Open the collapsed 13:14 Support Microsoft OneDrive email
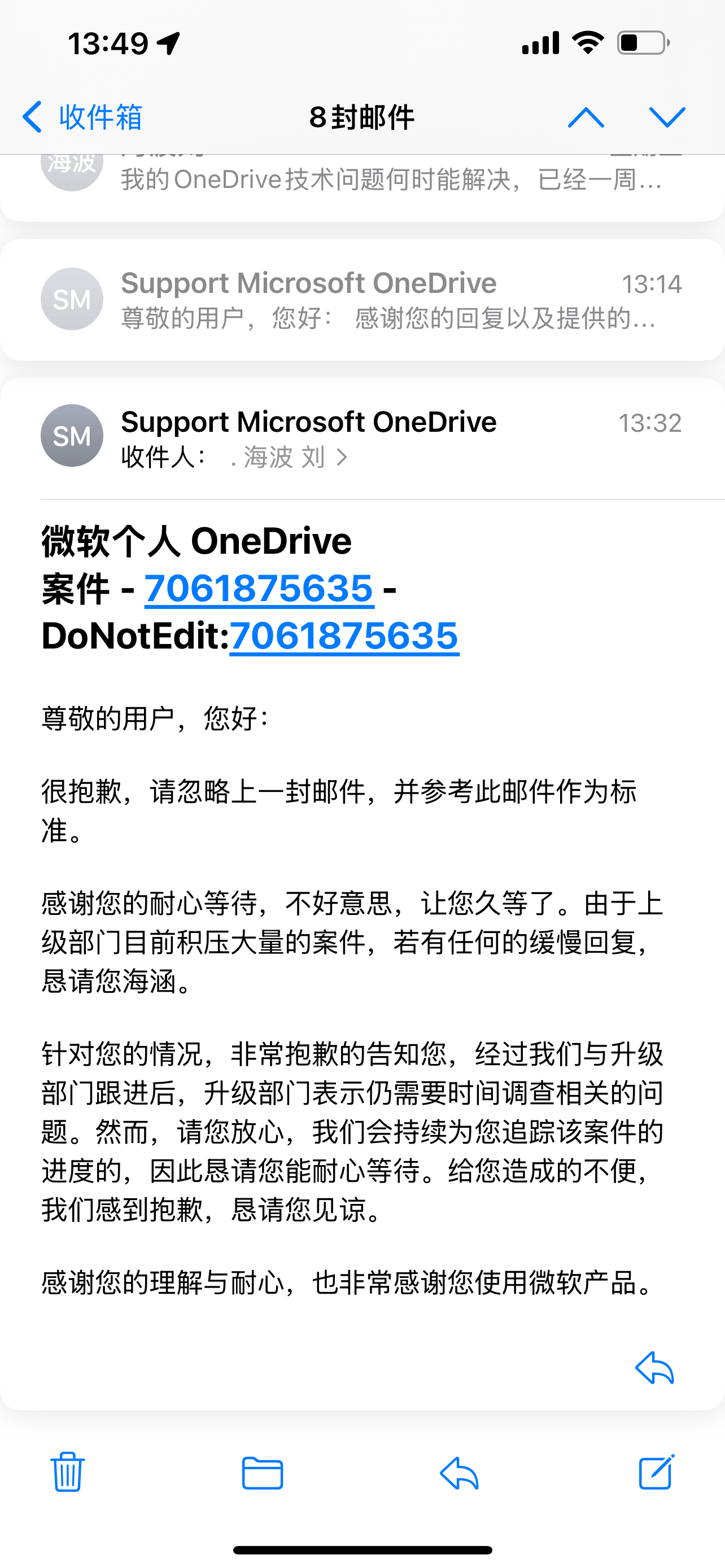 pos(362,300)
